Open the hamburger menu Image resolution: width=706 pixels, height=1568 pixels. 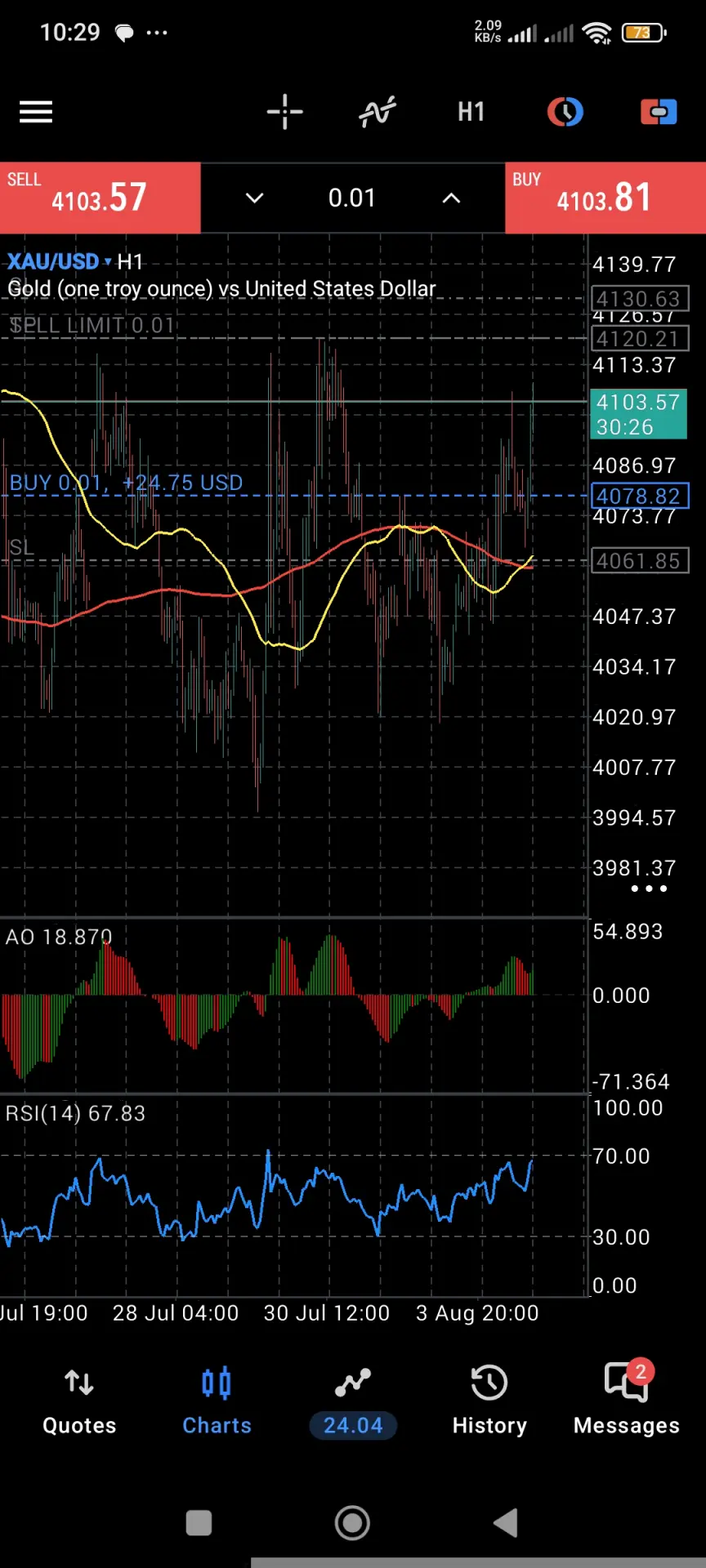pos(36,112)
